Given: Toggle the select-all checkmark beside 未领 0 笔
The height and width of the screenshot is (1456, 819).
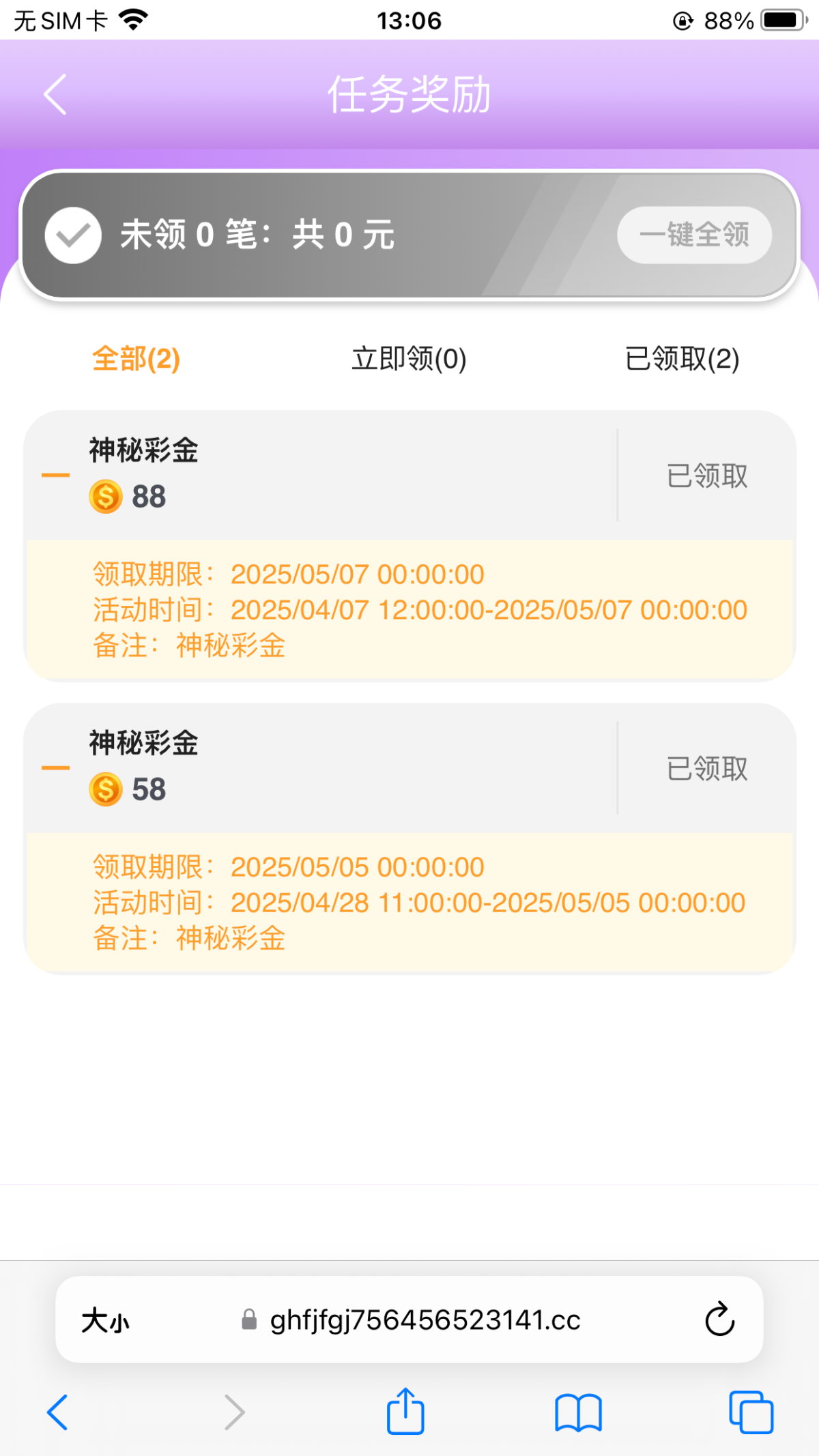Looking at the screenshot, I should 73,235.
